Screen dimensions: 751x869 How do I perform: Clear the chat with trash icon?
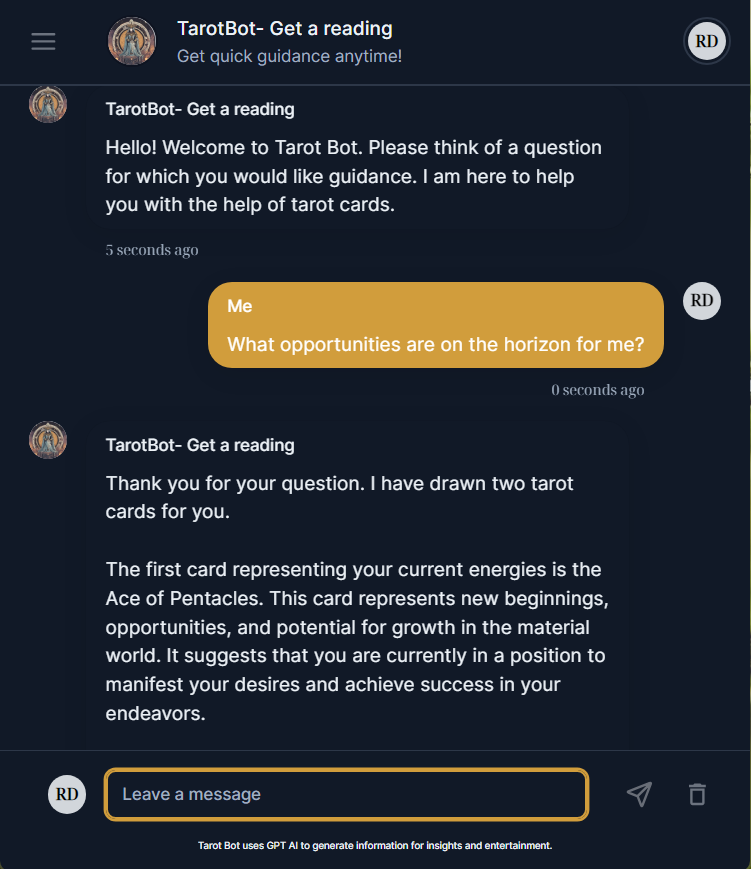(697, 794)
